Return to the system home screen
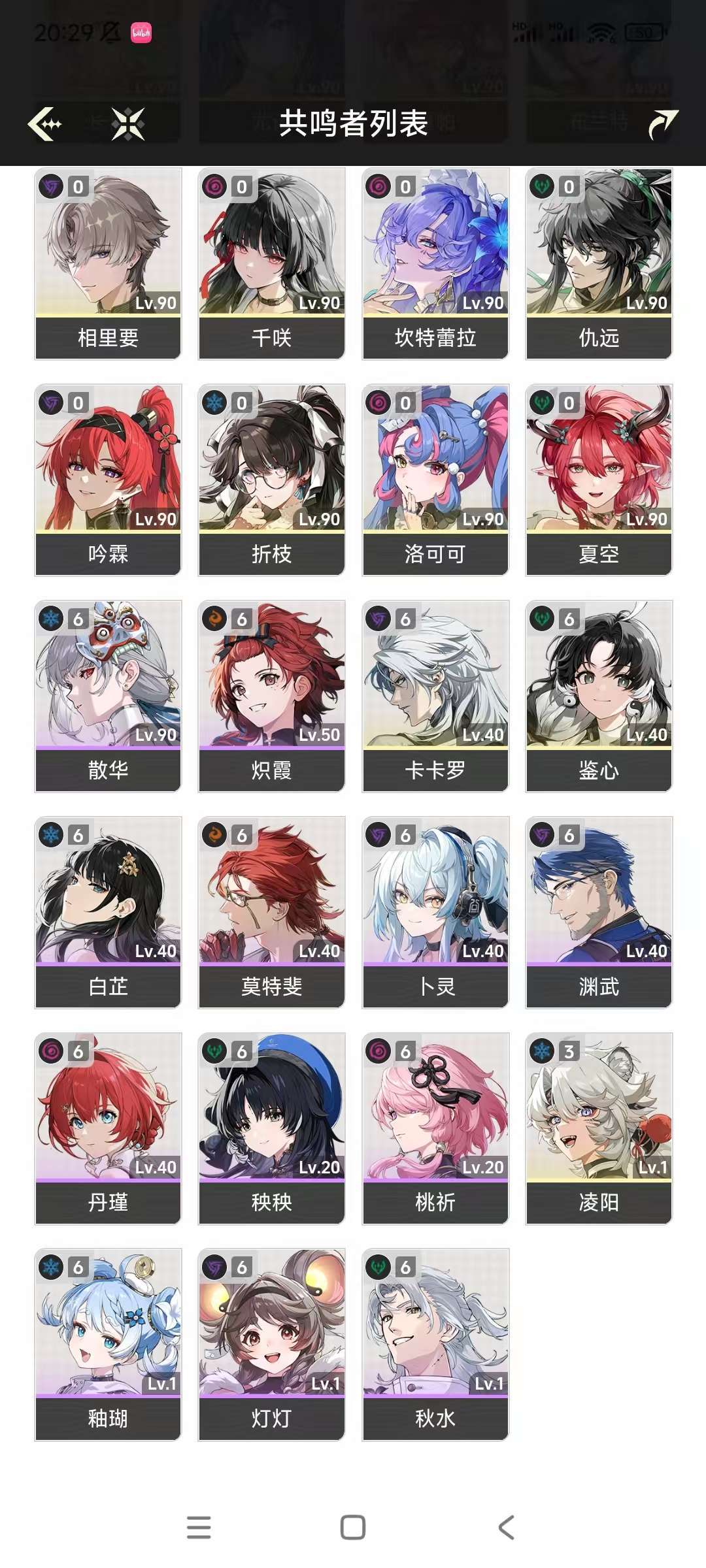The height and width of the screenshot is (1568, 706). [x=353, y=1527]
